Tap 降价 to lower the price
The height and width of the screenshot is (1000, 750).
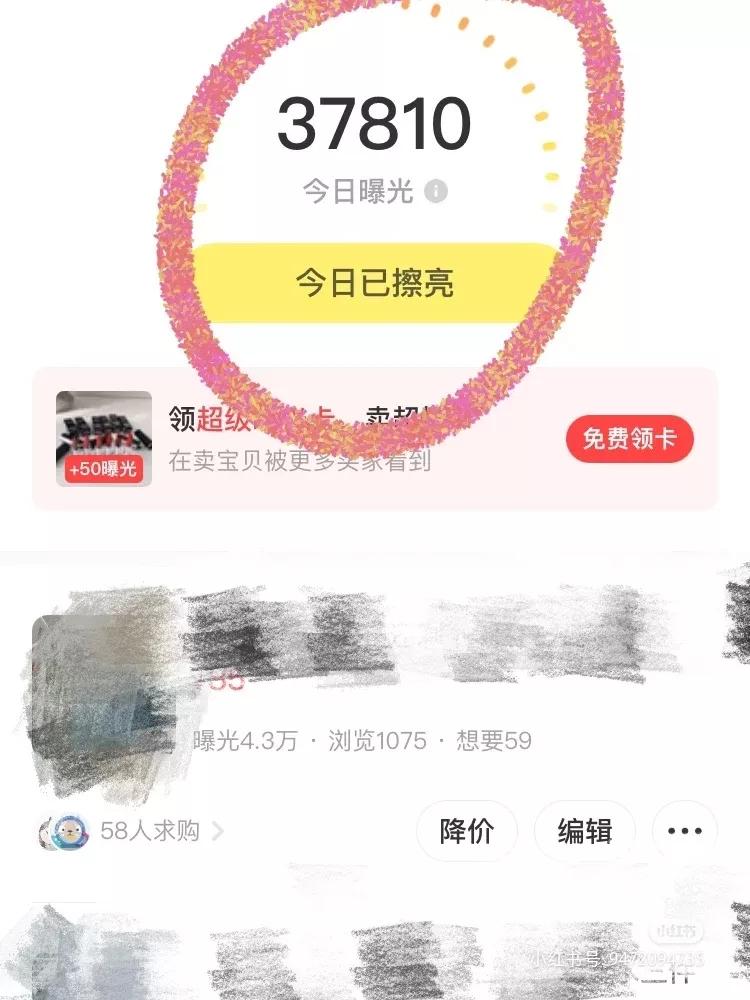[467, 831]
